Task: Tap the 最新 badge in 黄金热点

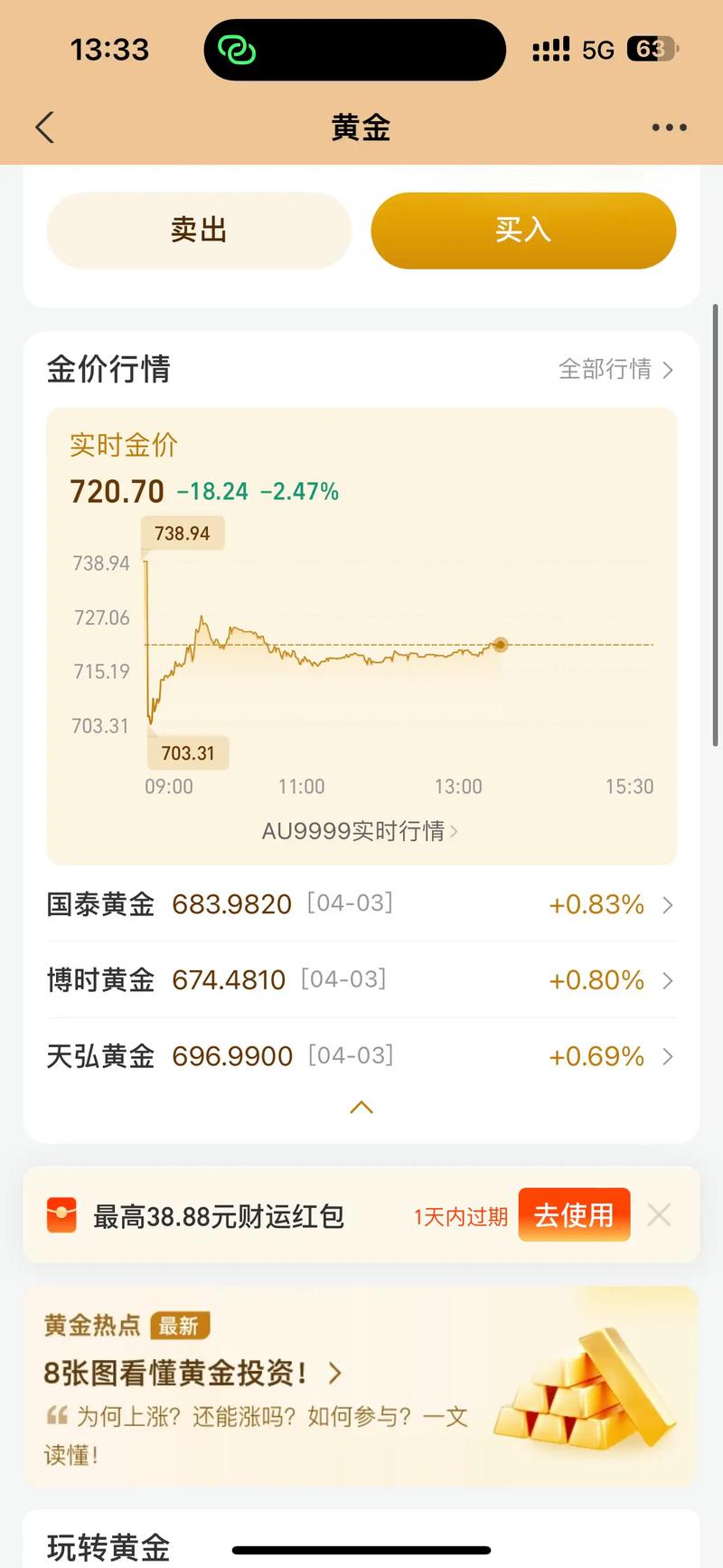Action: pyautogui.click(x=180, y=1325)
